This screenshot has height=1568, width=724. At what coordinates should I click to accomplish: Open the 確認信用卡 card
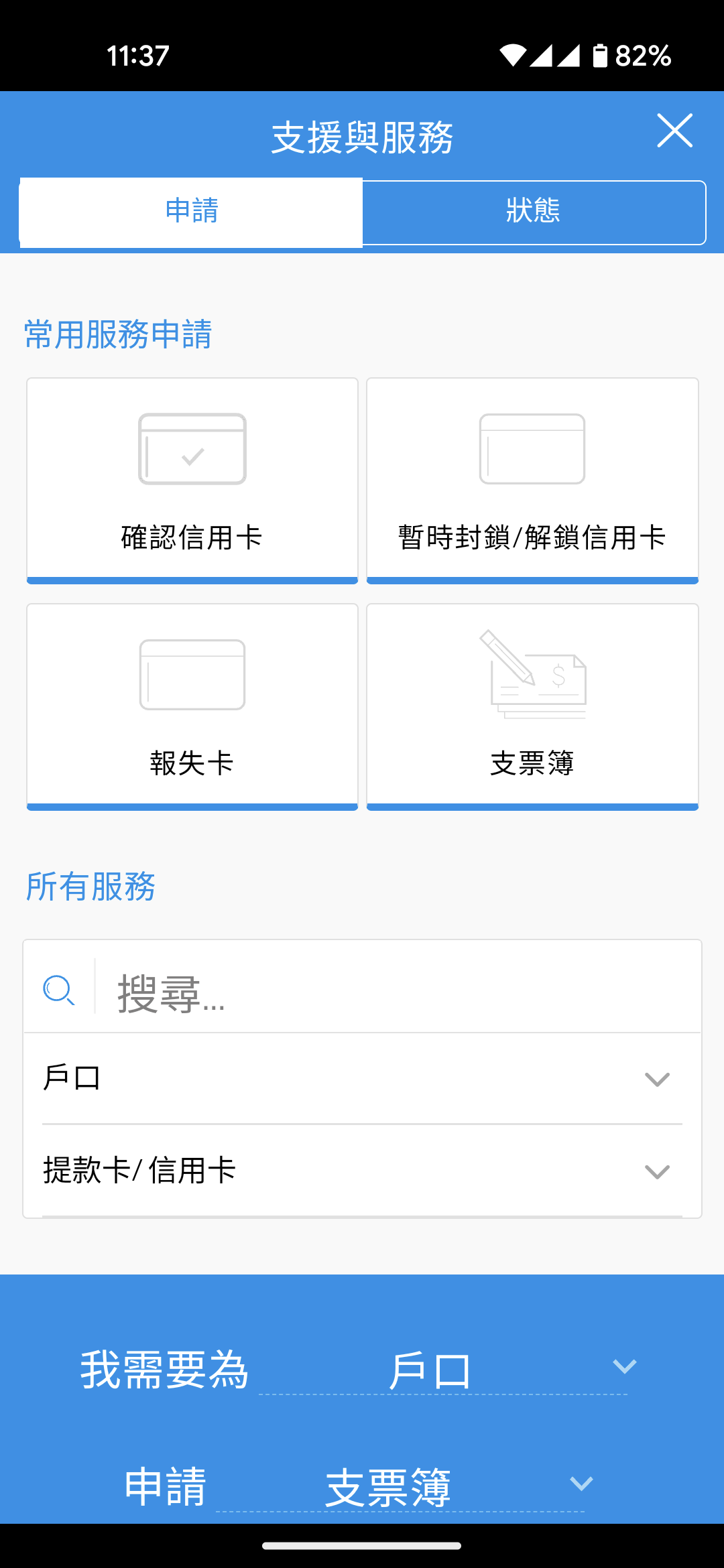tap(192, 480)
